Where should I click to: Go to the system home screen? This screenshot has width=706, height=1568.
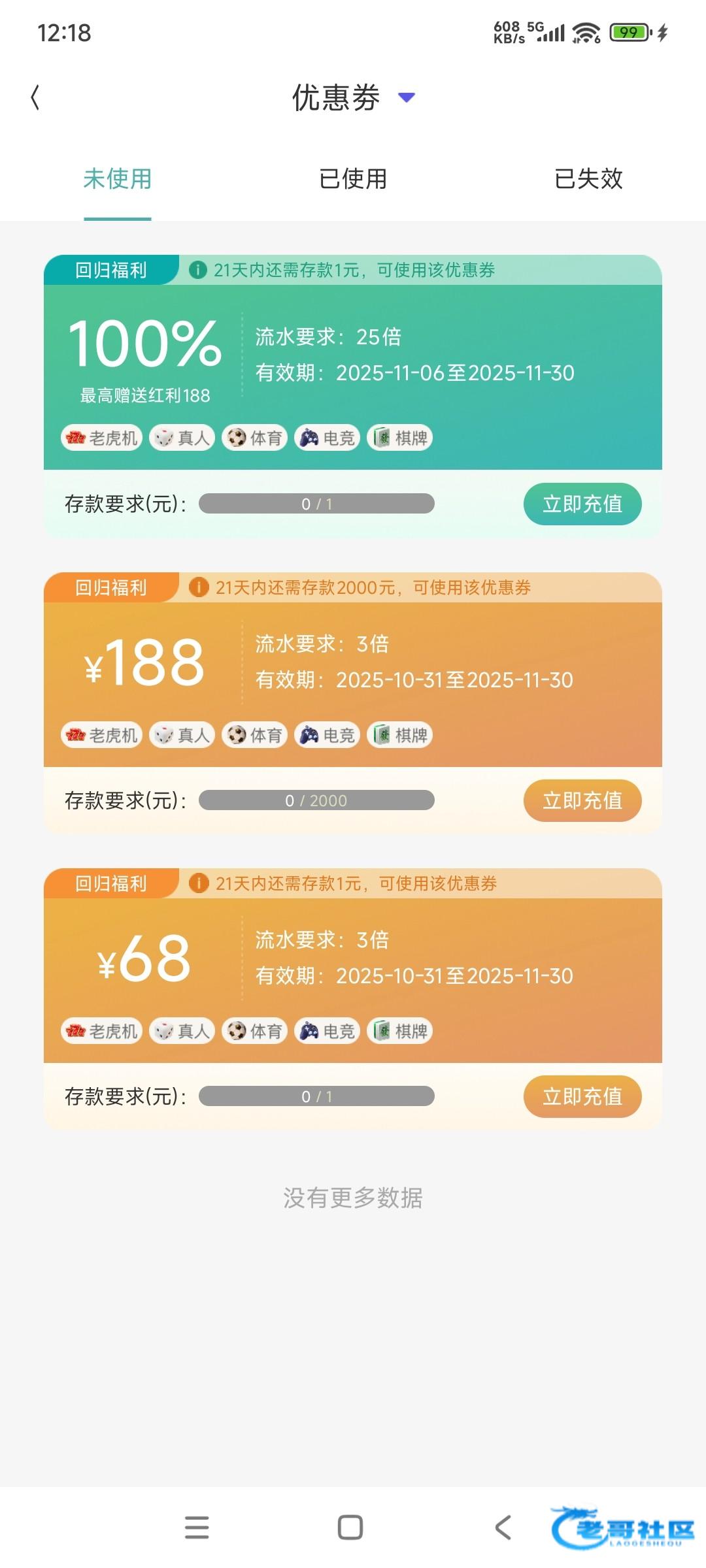[350, 1527]
